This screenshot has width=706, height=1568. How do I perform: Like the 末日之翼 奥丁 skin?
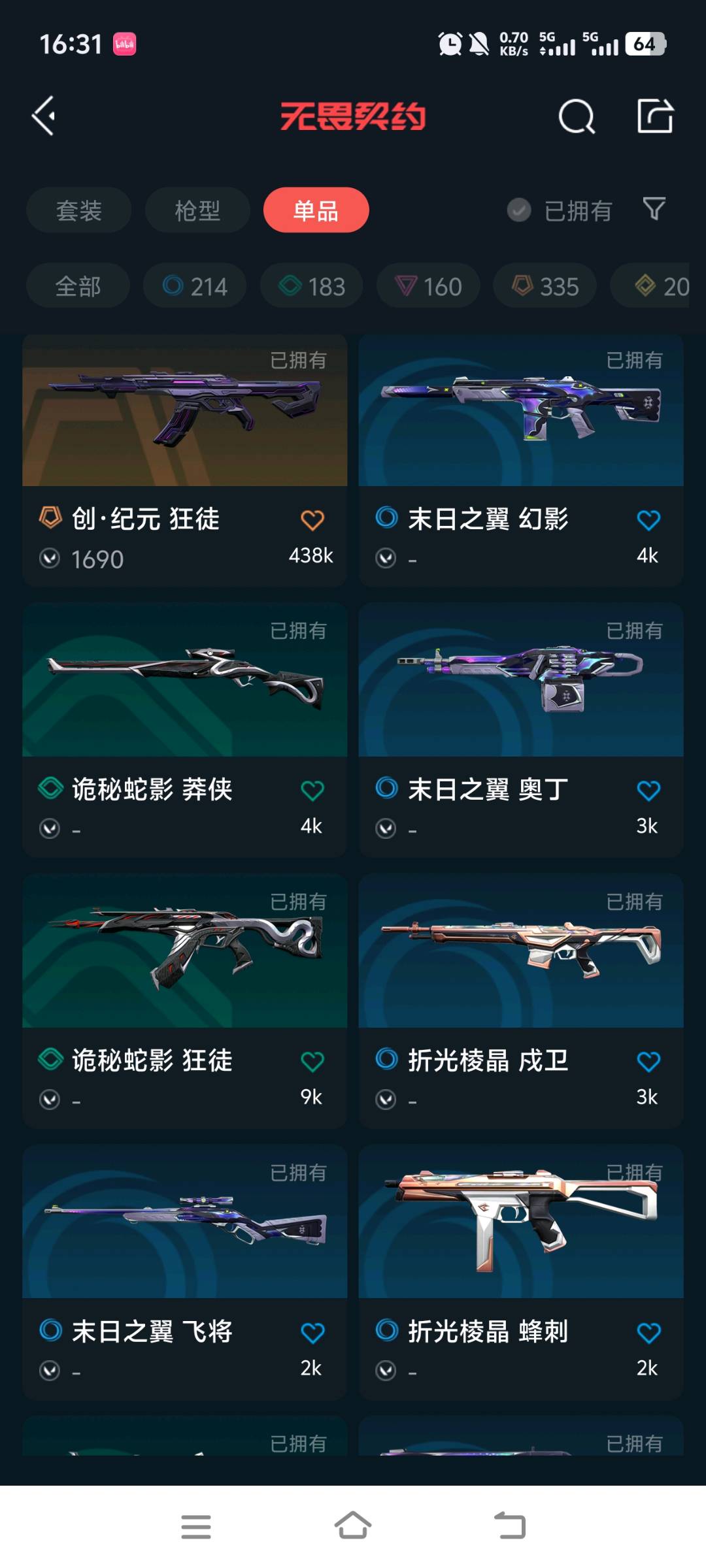coord(648,791)
